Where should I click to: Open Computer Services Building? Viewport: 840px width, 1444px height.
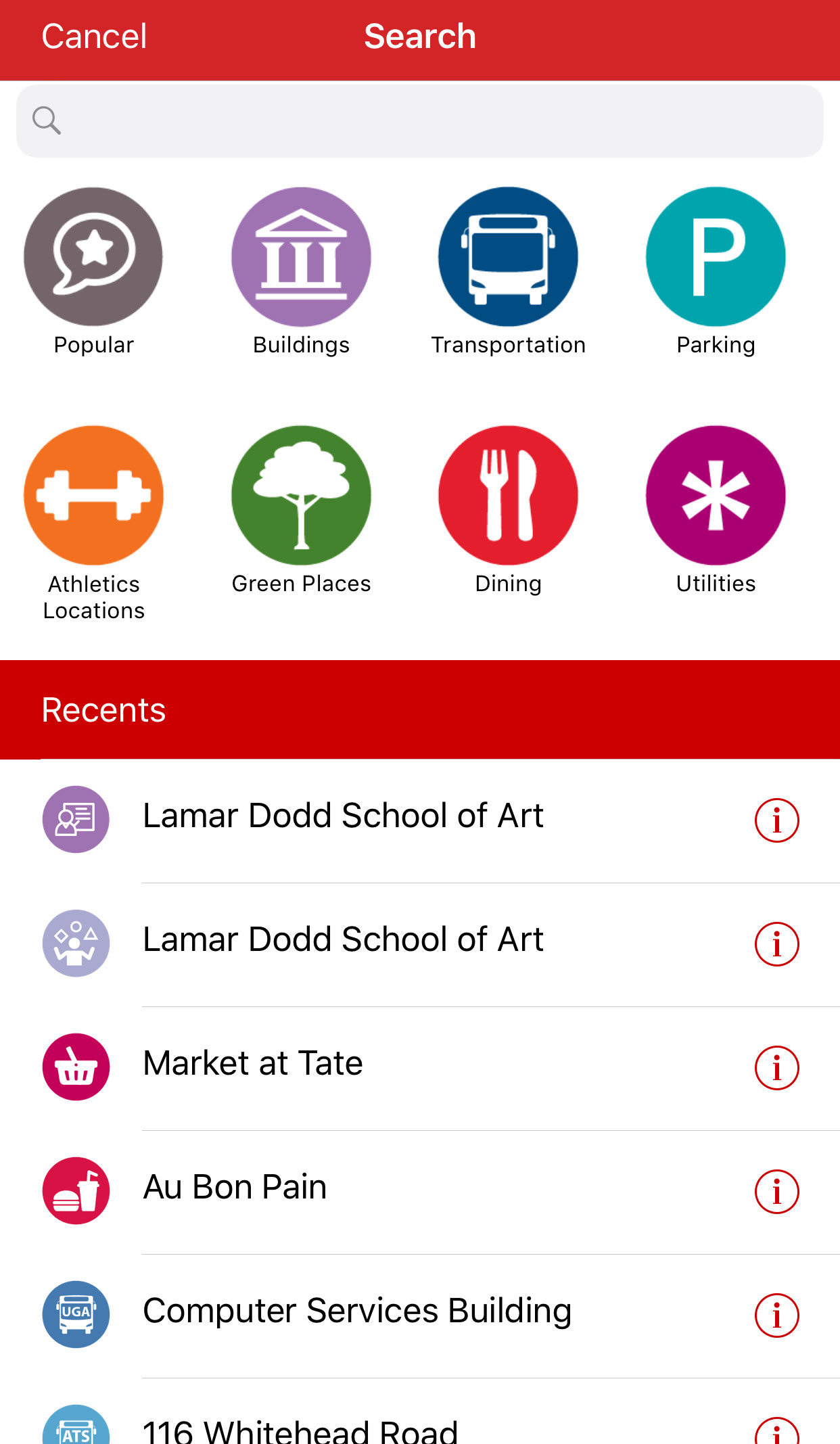pyautogui.click(x=357, y=1311)
